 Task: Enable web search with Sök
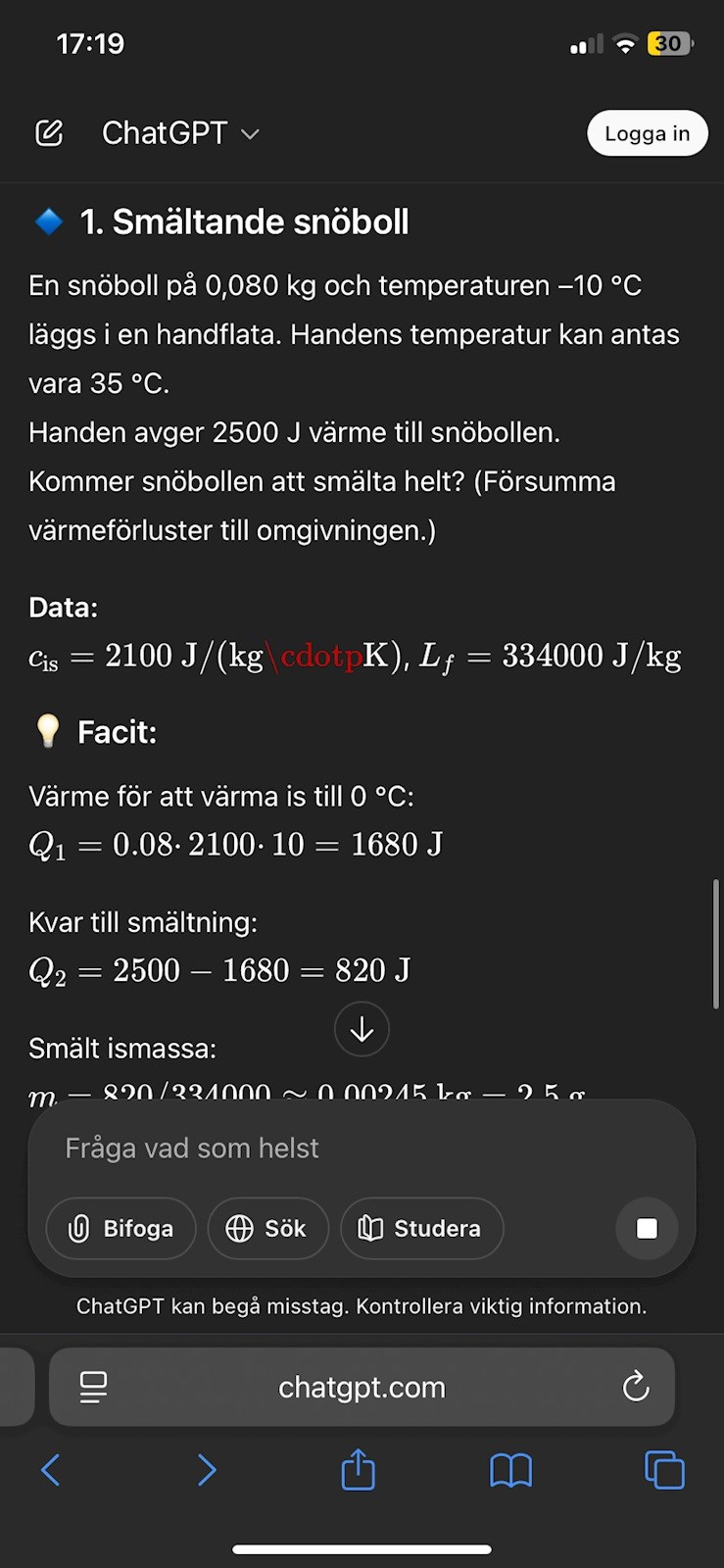pos(266,1228)
